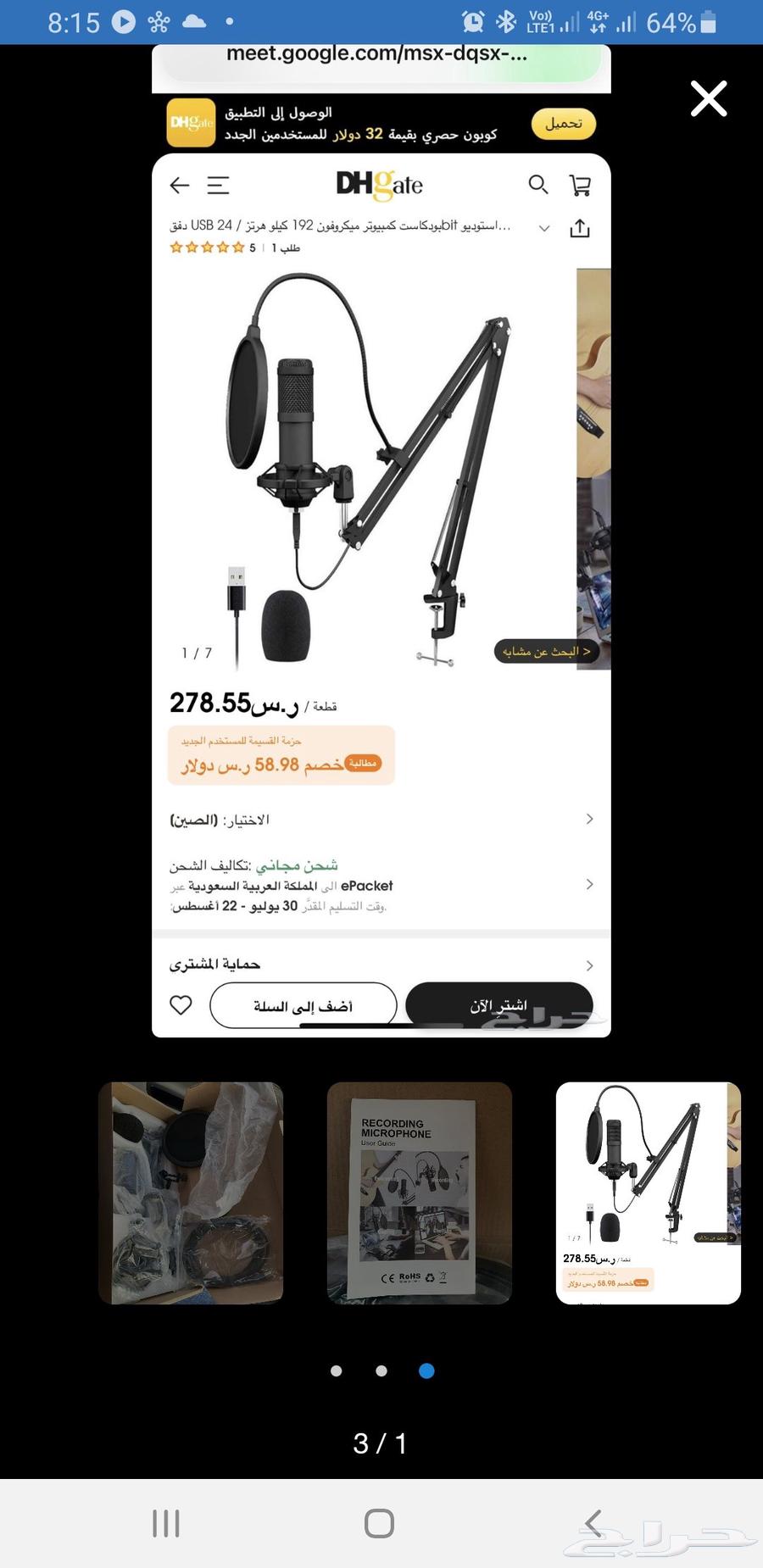Select the five-star rating row
Viewport: 763px width, 1568px height.
click(207, 247)
